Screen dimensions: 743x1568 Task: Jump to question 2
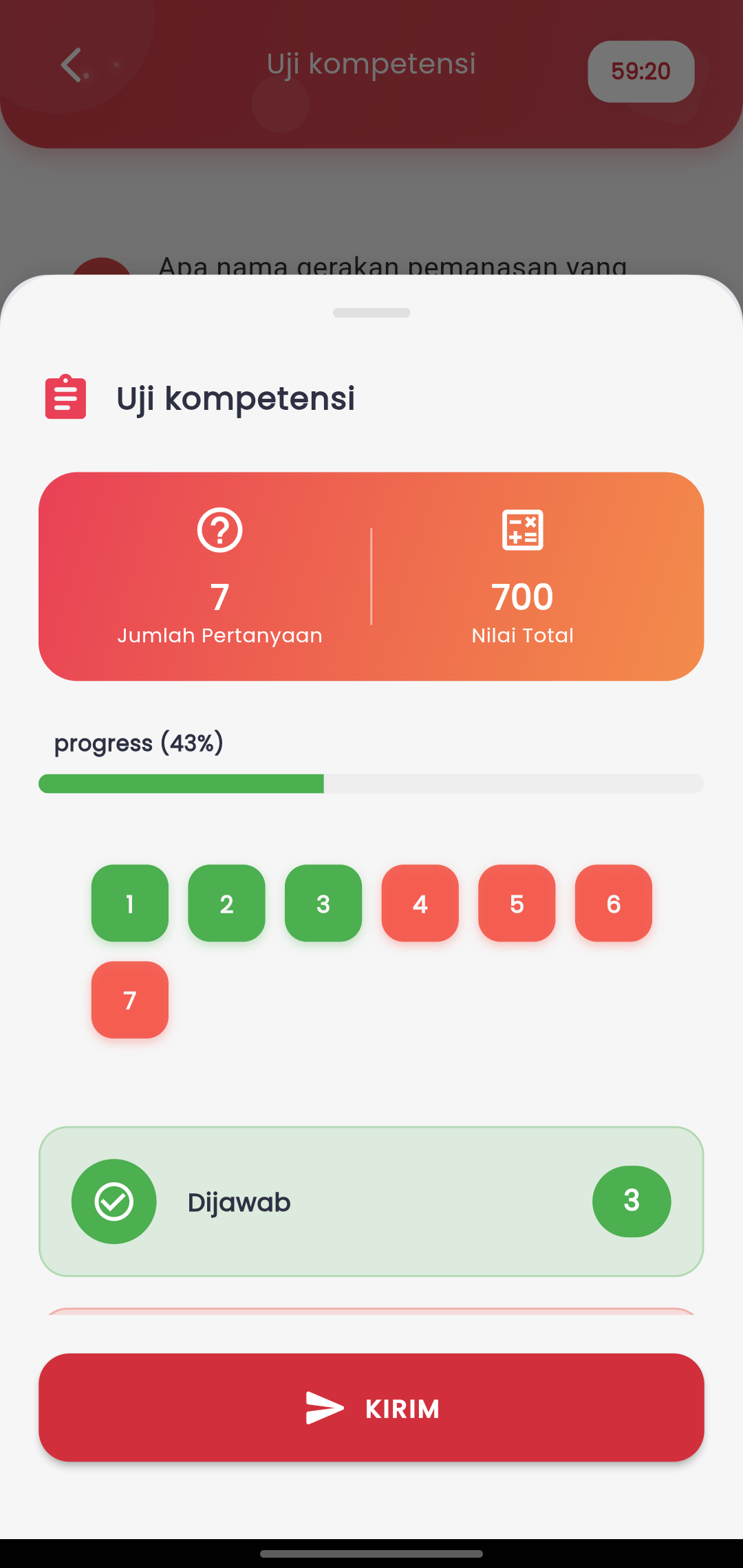click(x=226, y=903)
